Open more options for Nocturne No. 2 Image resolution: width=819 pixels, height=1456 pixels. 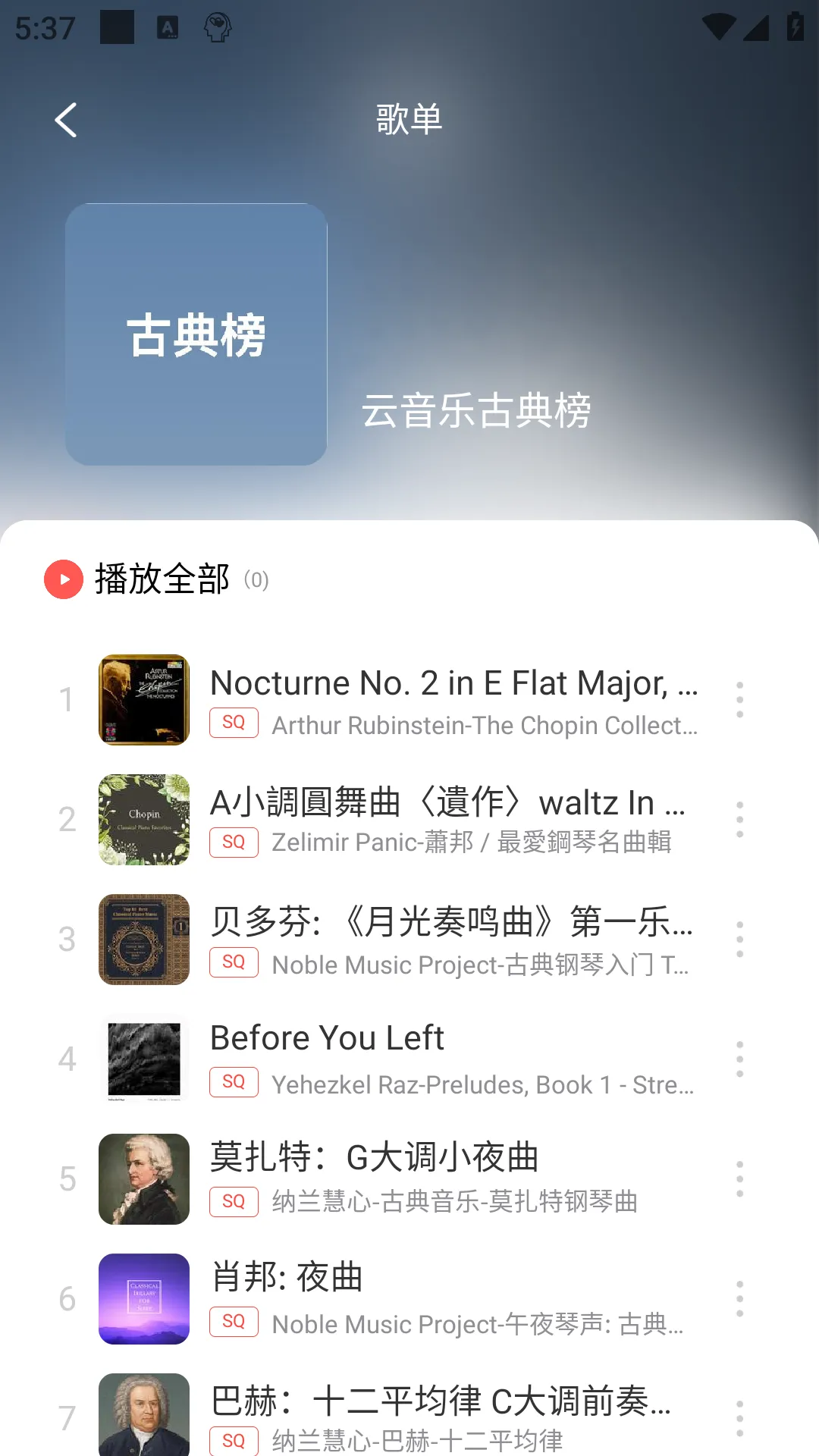pos(739,700)
